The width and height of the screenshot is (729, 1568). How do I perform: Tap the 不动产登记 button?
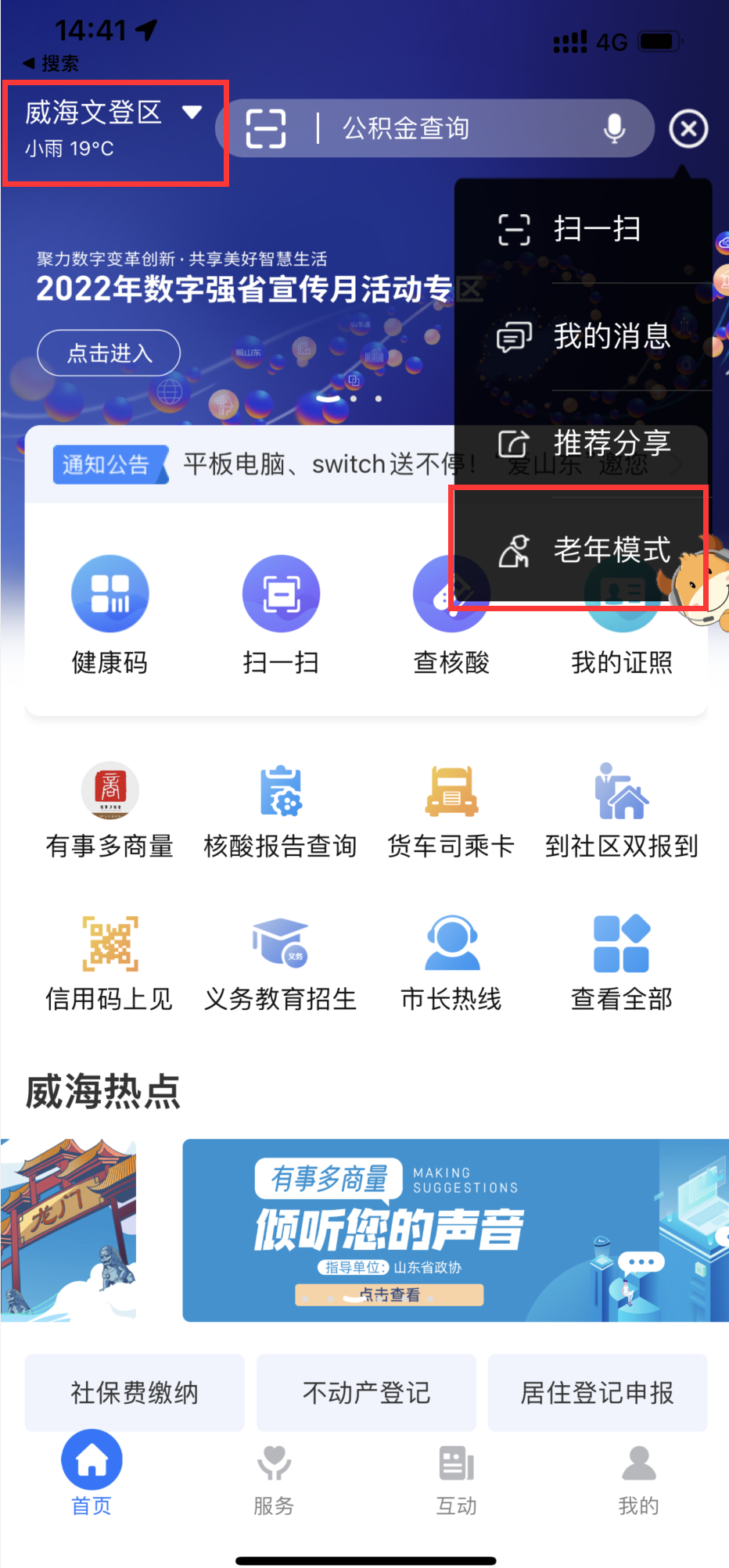point(366,1392)
